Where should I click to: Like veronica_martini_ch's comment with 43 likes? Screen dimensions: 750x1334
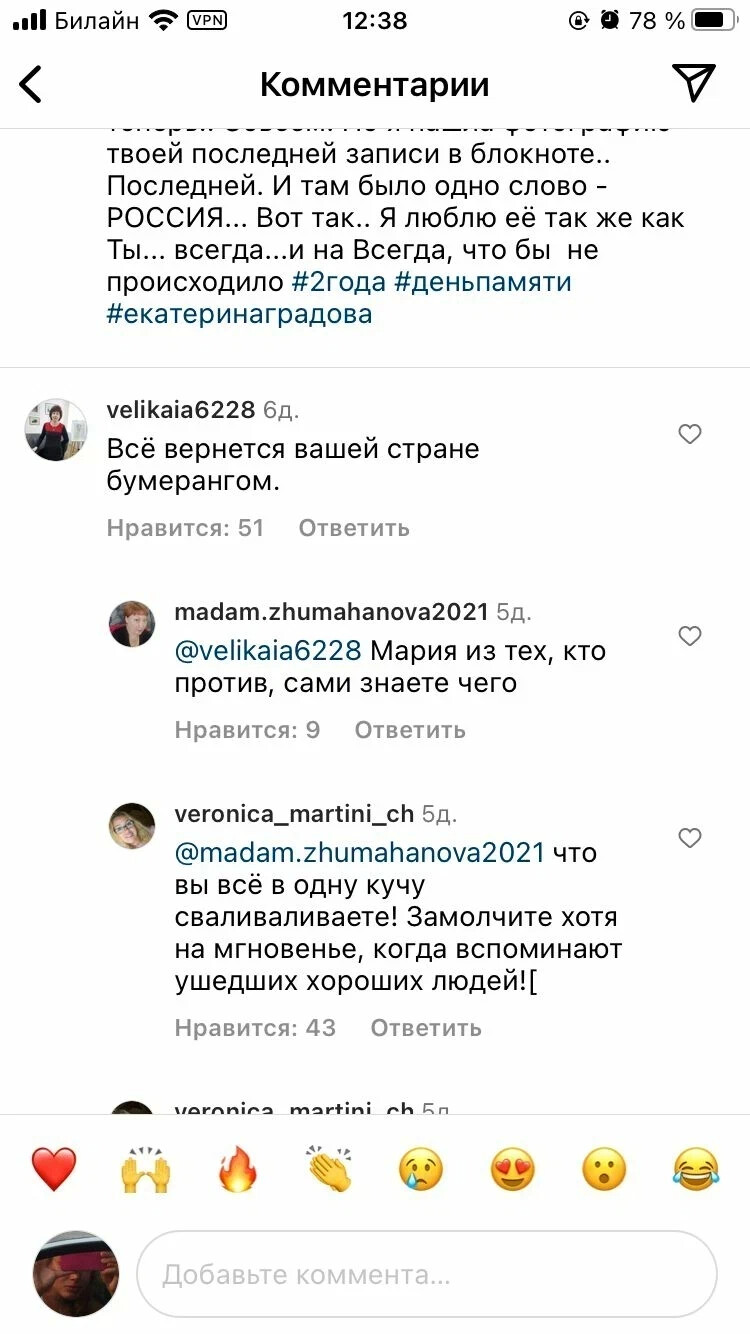(690, 838)
